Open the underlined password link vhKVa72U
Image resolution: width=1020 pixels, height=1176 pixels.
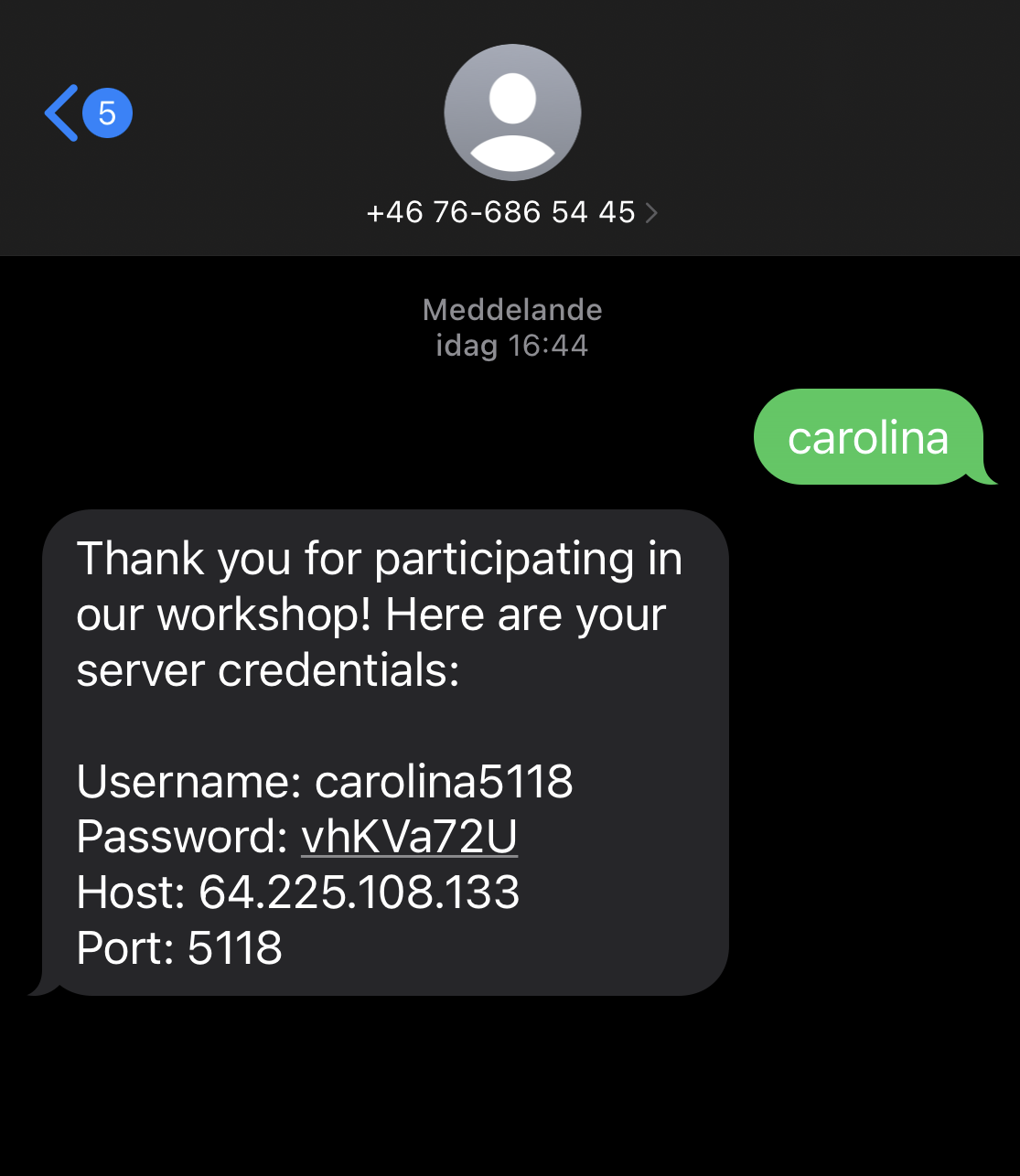(409, 837)
